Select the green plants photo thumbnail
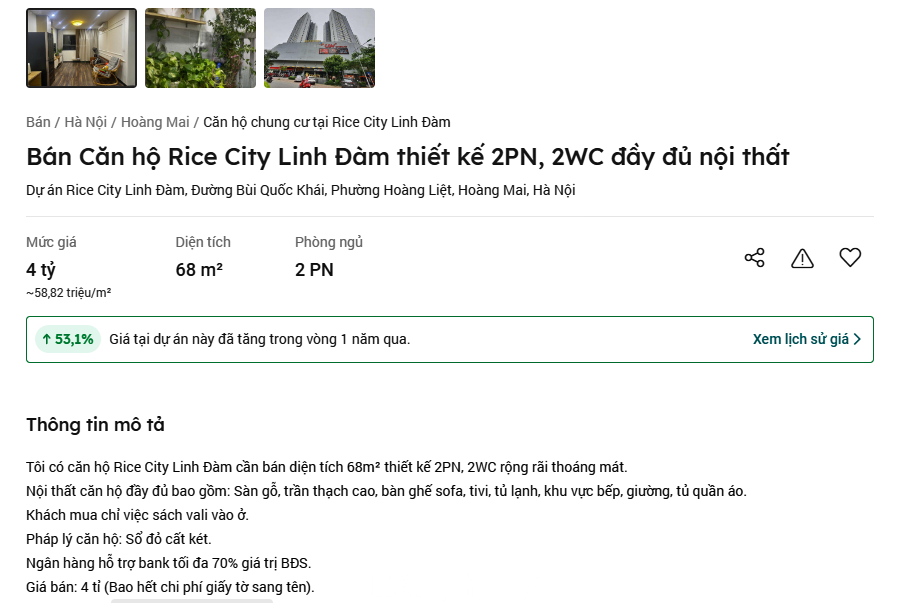 tap(200, 48)
